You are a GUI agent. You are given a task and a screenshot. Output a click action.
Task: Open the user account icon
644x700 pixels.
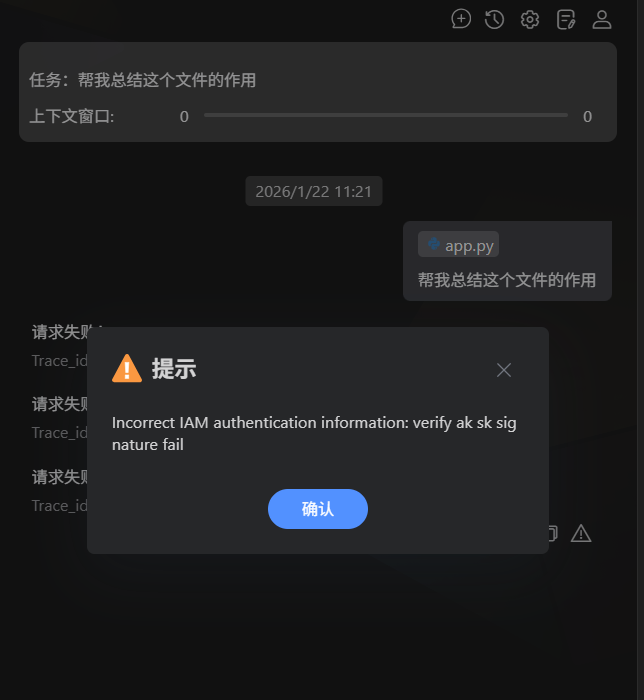(602, 19)
